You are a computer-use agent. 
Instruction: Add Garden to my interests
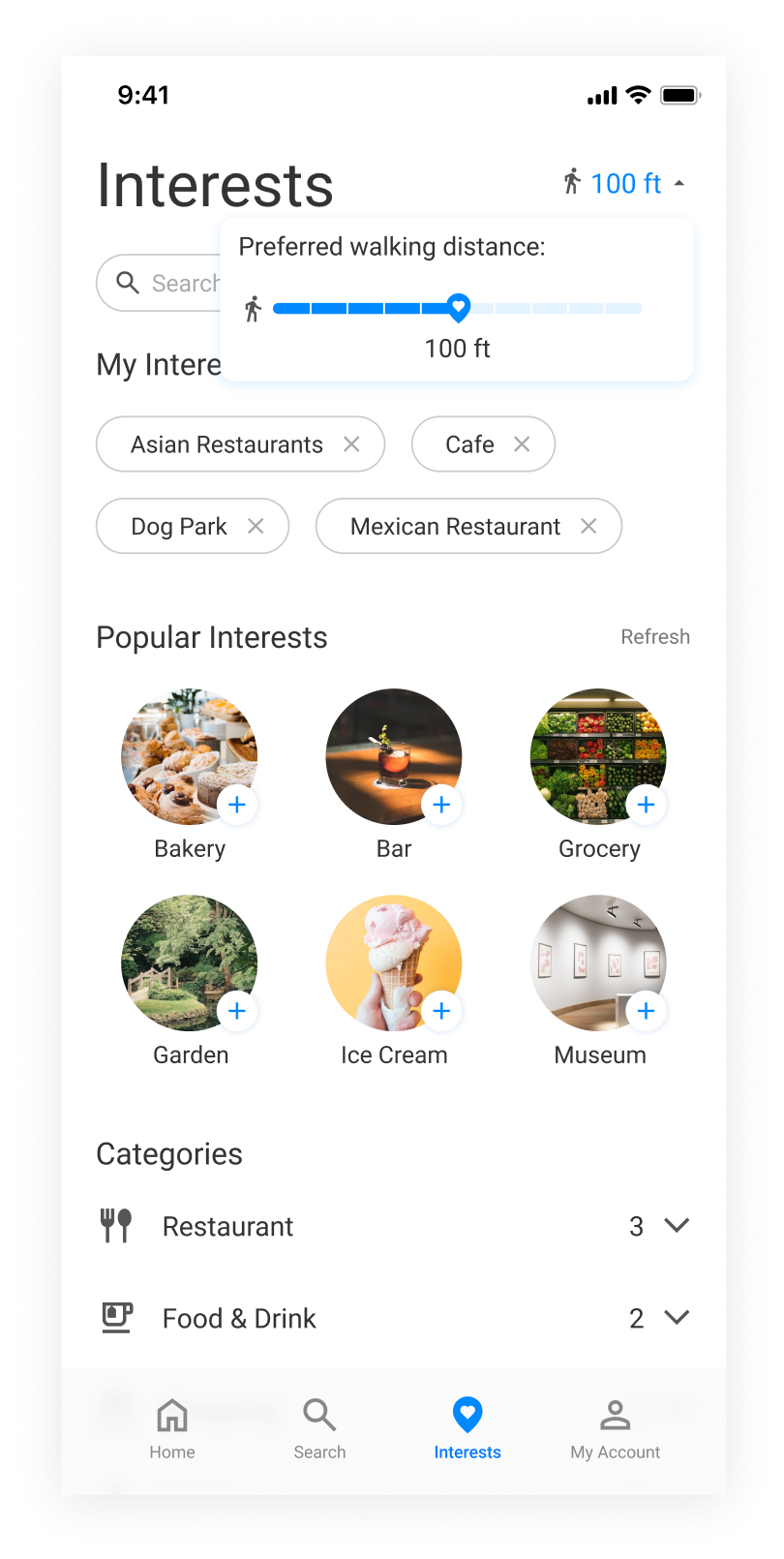237,1011
